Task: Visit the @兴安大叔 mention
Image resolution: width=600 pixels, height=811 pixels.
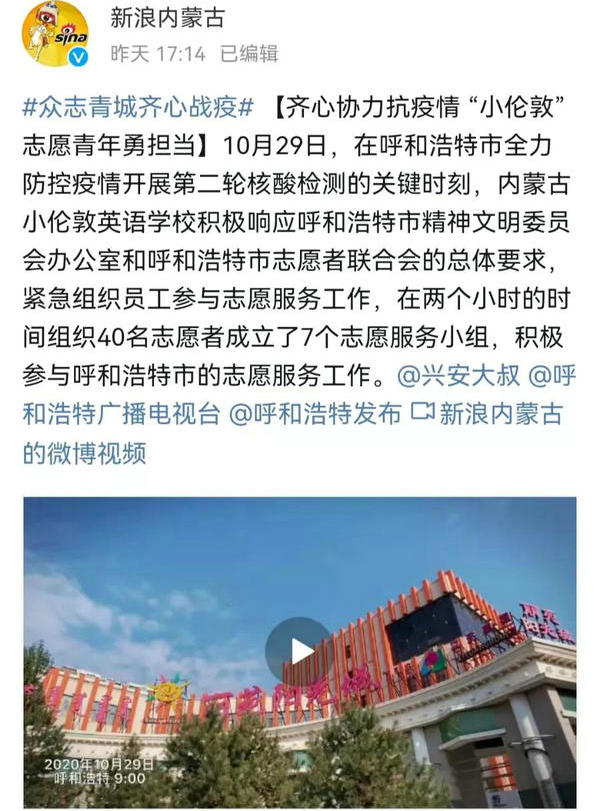Action: click(x=460, y=378)
